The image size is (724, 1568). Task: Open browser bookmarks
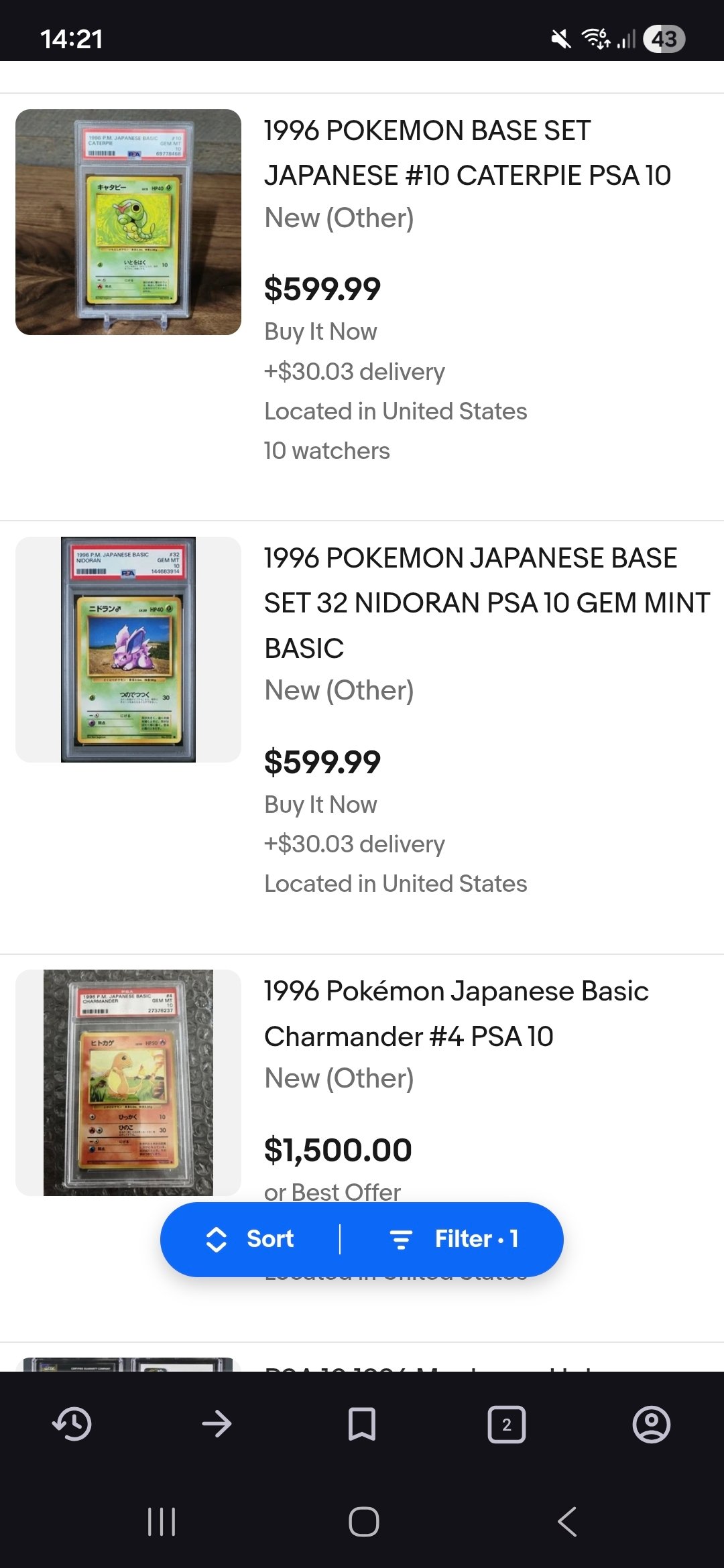click(362, 1424)
